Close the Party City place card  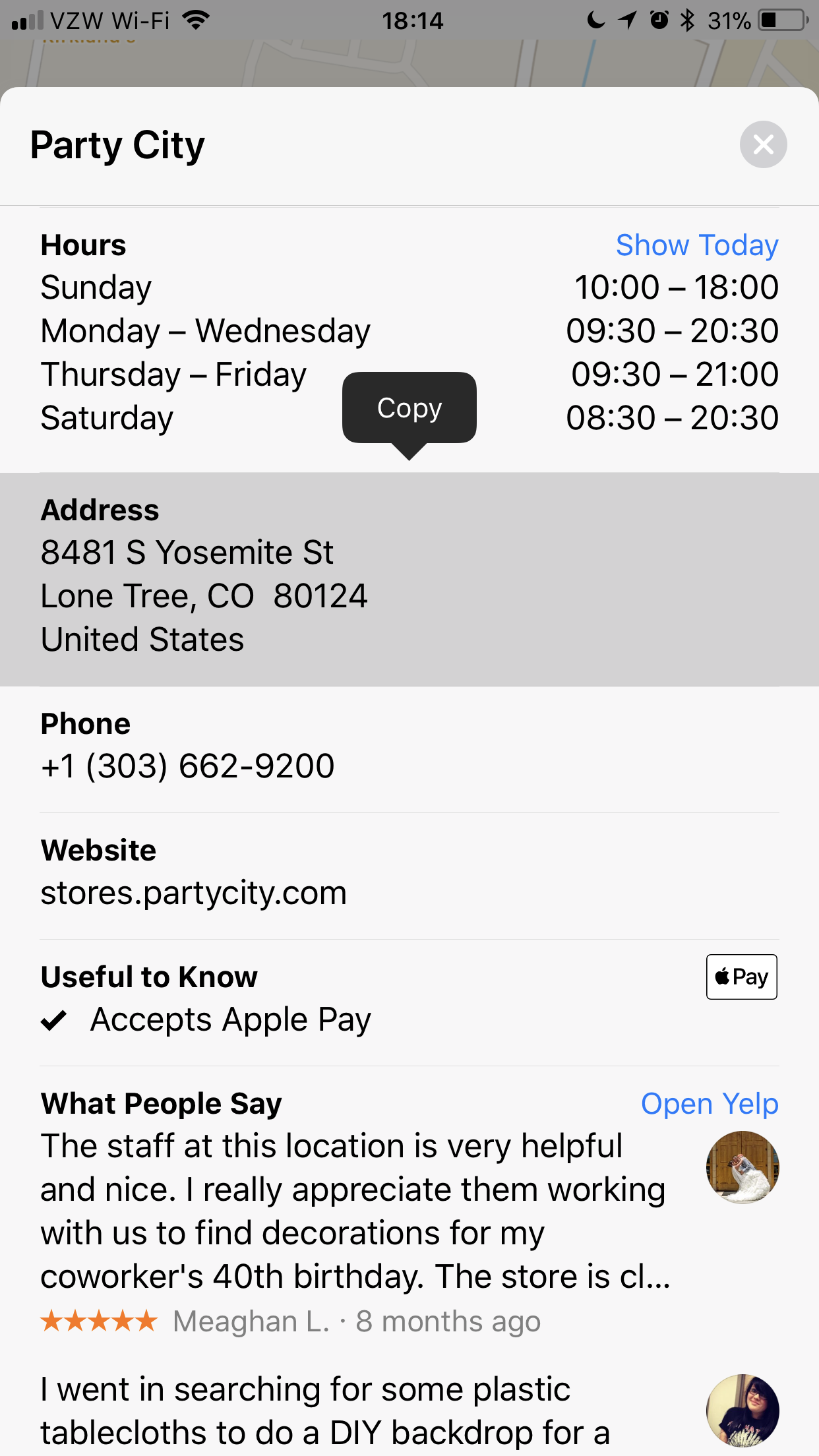pyautogui.click(x=763, y=144)
